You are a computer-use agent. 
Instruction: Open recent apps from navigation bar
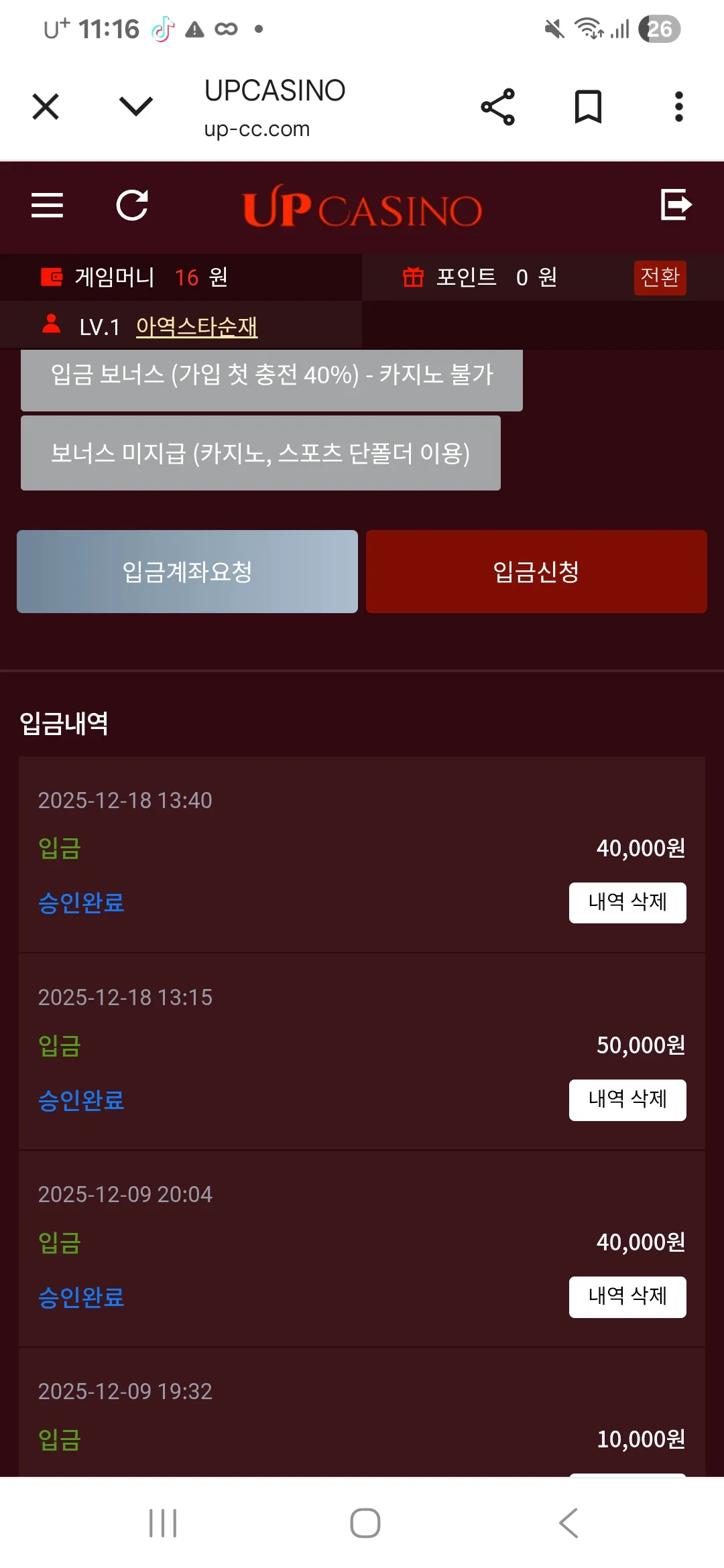click(163, 1523)
